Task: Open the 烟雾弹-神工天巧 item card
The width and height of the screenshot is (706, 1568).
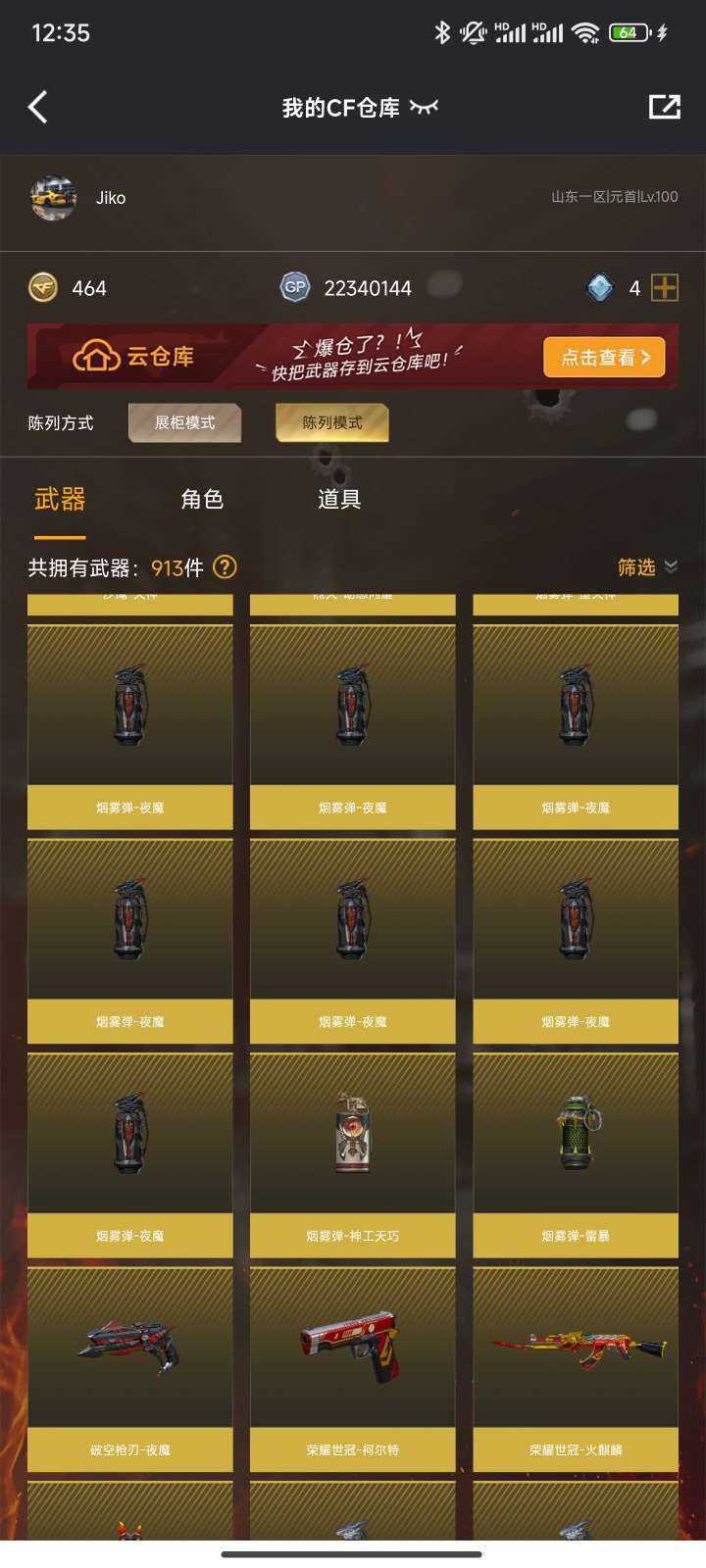Action: (x=353, y=1155)
